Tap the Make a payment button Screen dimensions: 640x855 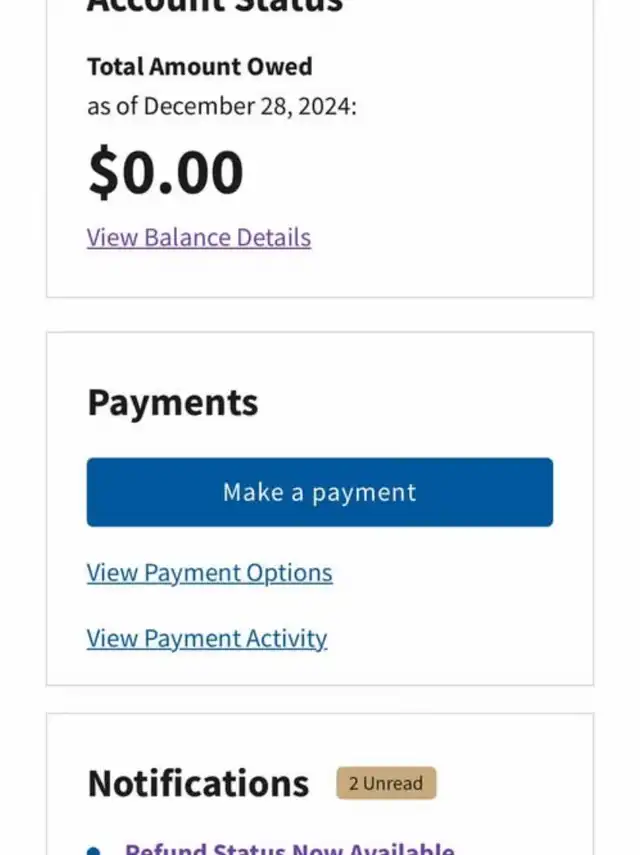319,492
